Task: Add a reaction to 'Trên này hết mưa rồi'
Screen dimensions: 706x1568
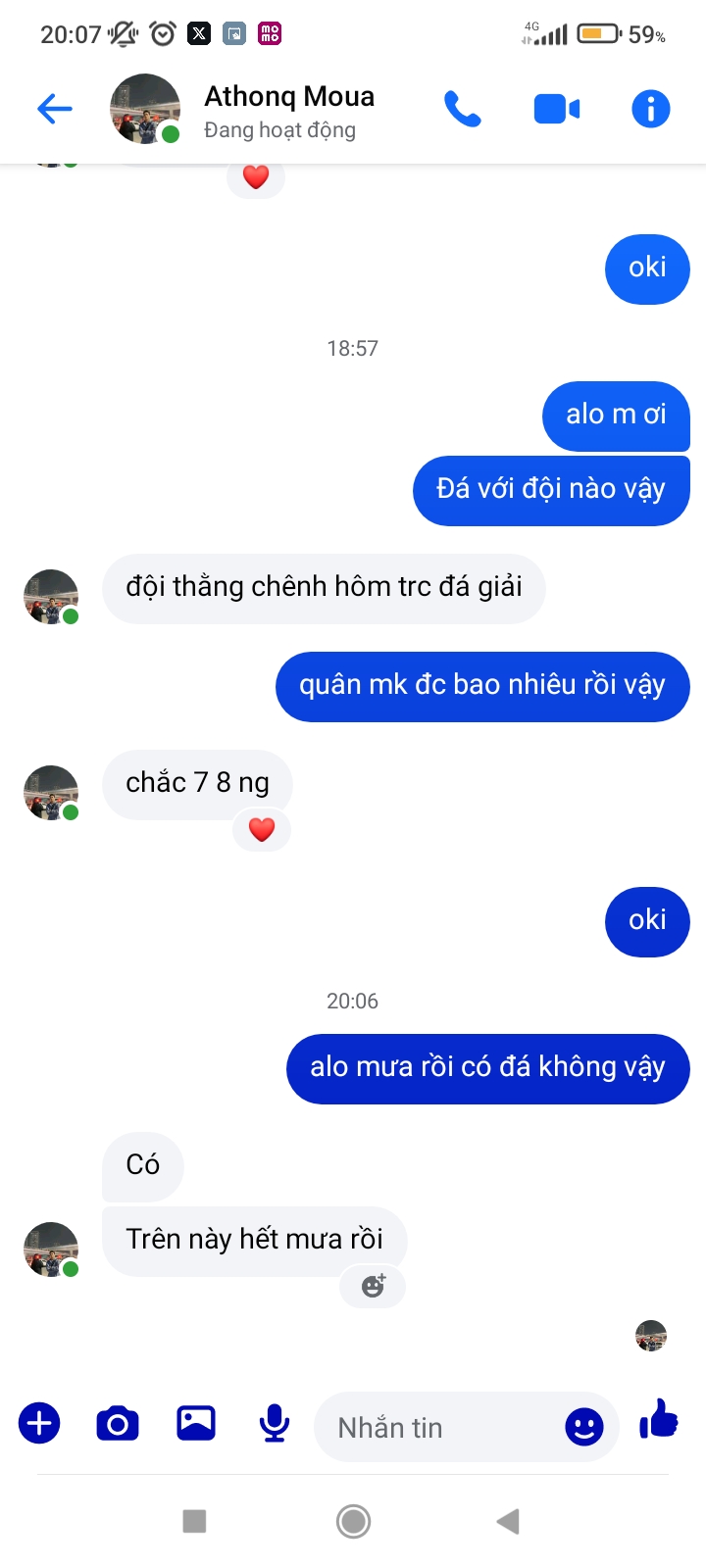Action: pos(373,1286)
